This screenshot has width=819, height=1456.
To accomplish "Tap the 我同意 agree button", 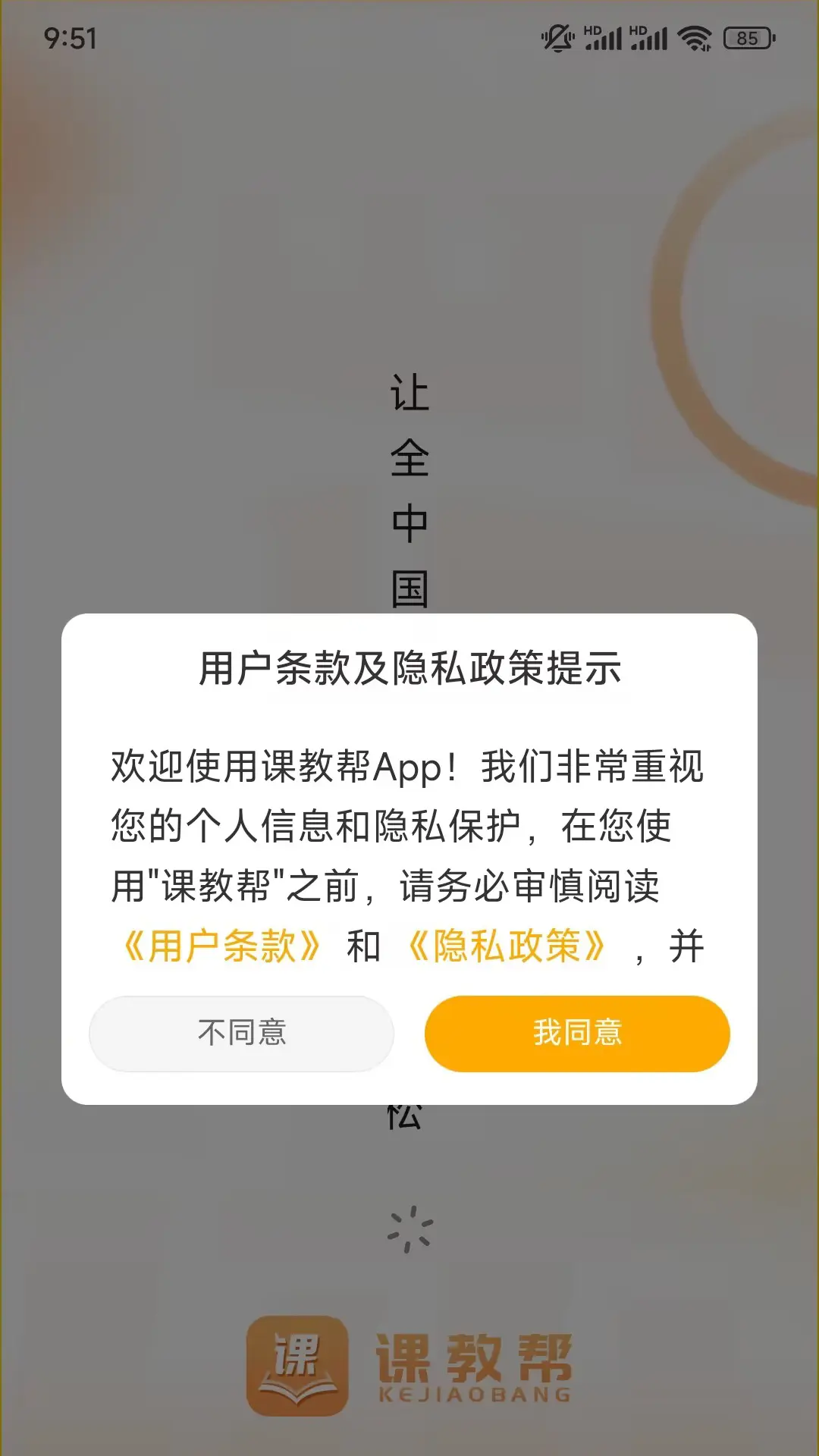I will click(577, 1034).
